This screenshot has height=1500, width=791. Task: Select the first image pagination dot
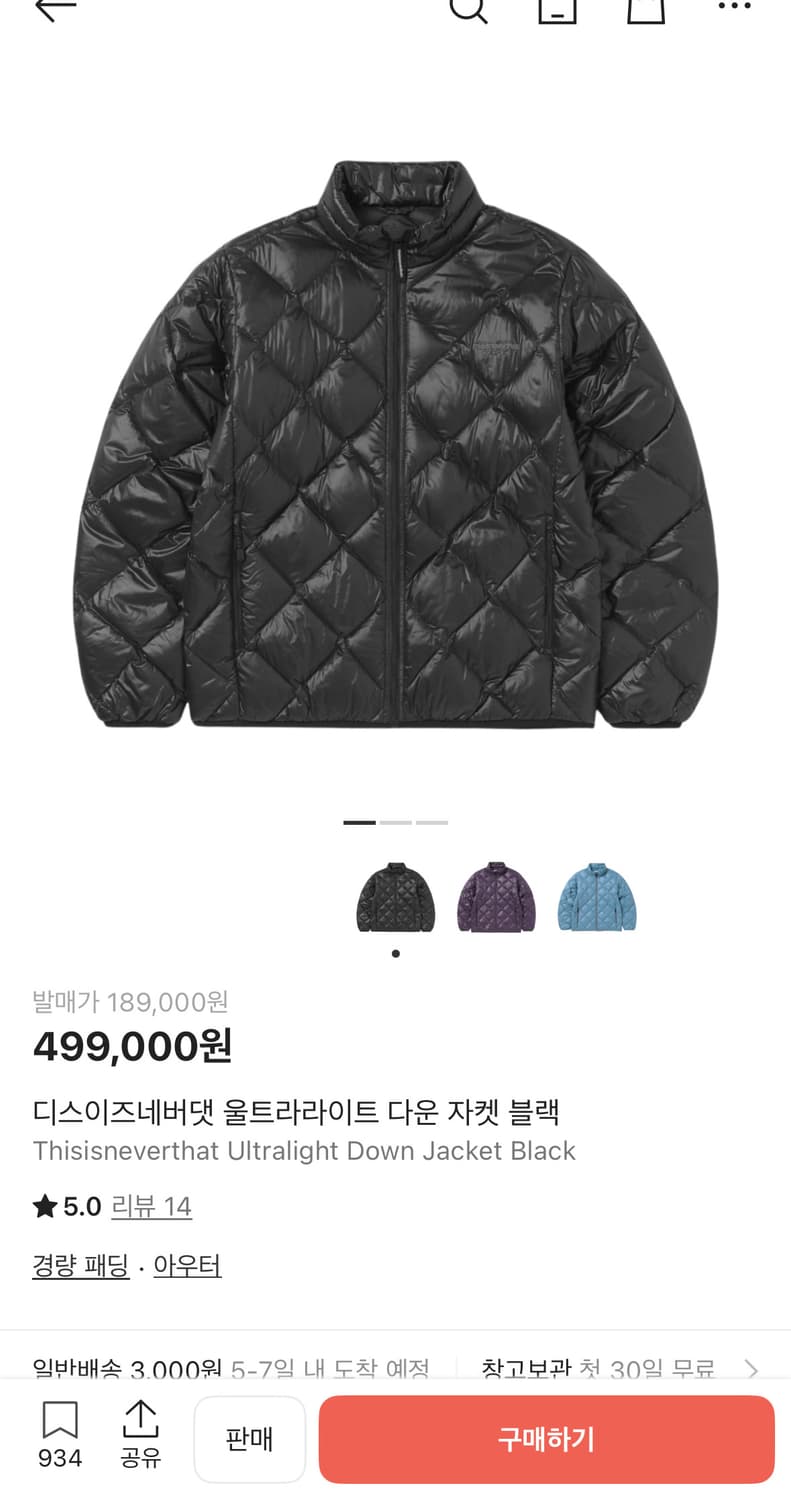tap(358, 822)
